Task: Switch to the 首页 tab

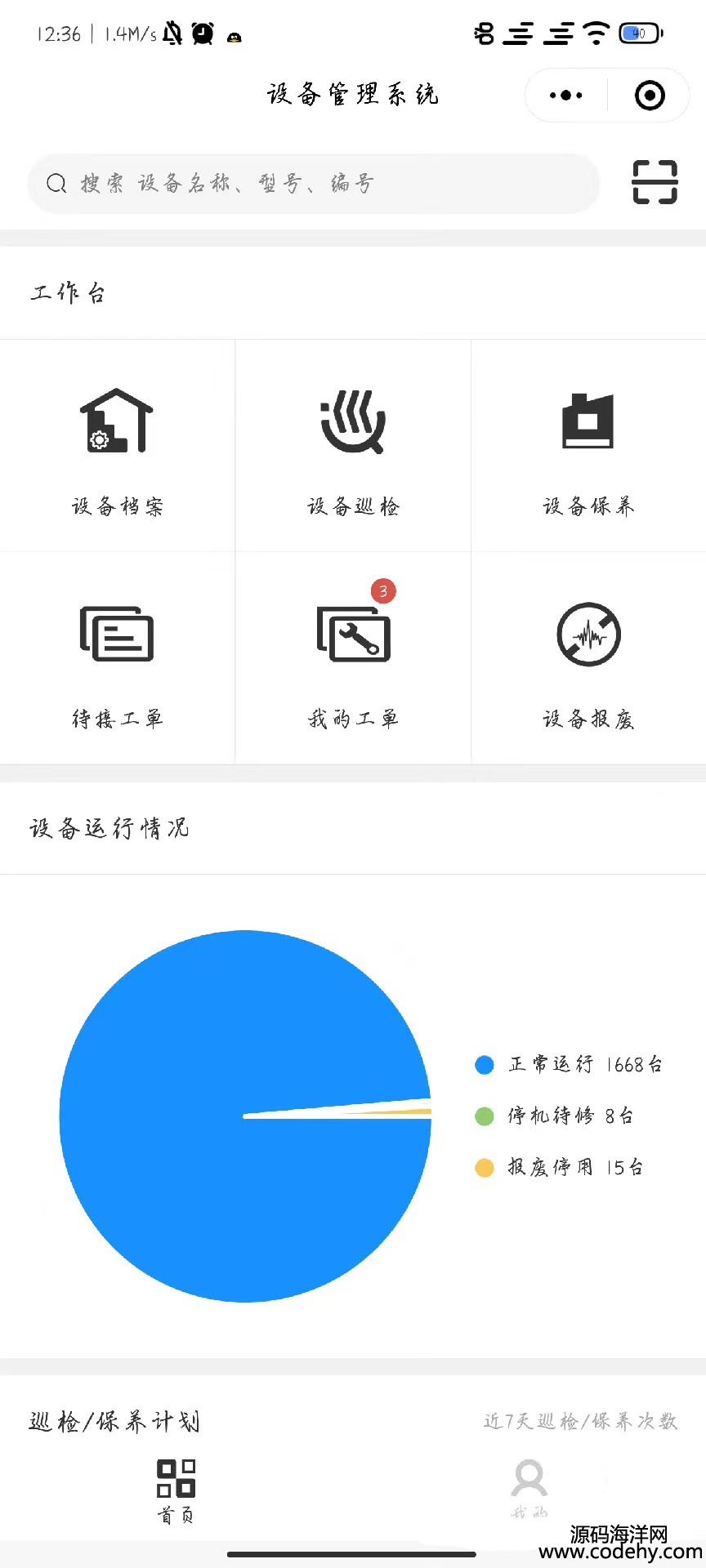Action: [176, 1490]
